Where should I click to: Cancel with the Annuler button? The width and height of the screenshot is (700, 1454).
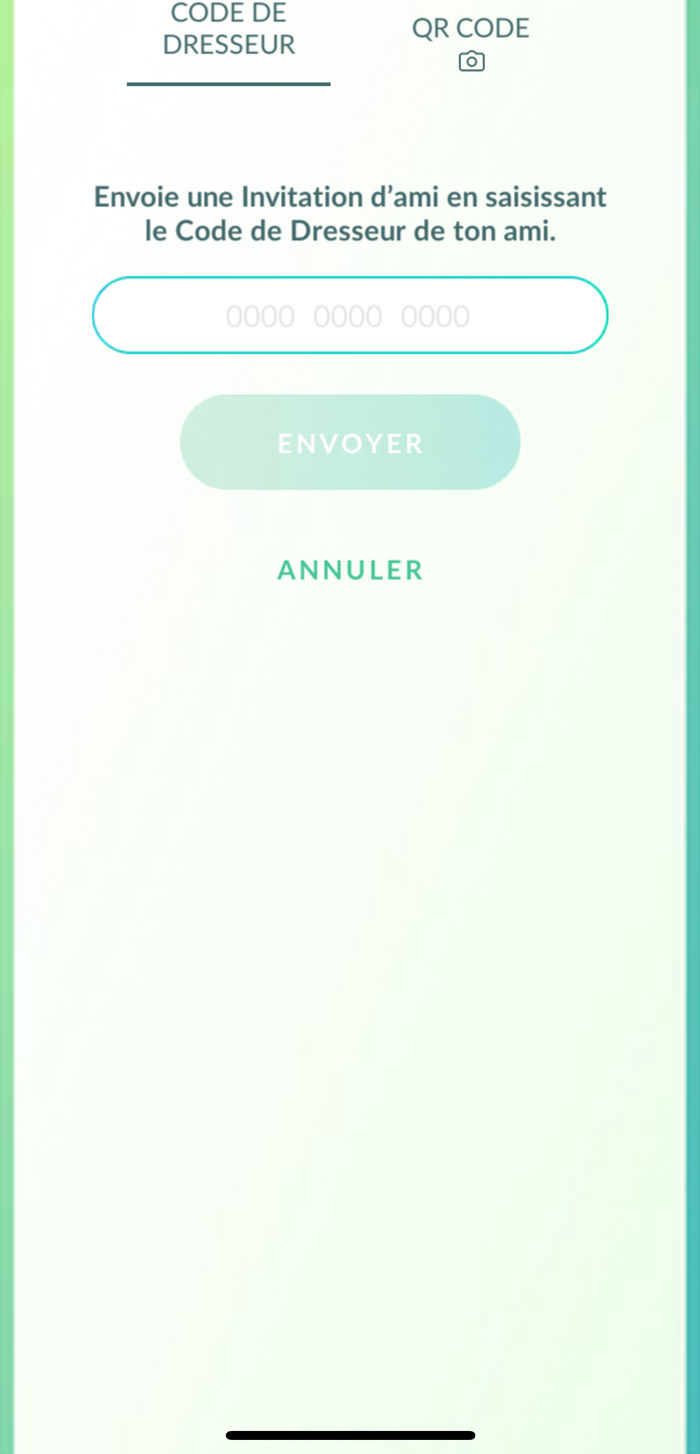[x=350, y=570]
